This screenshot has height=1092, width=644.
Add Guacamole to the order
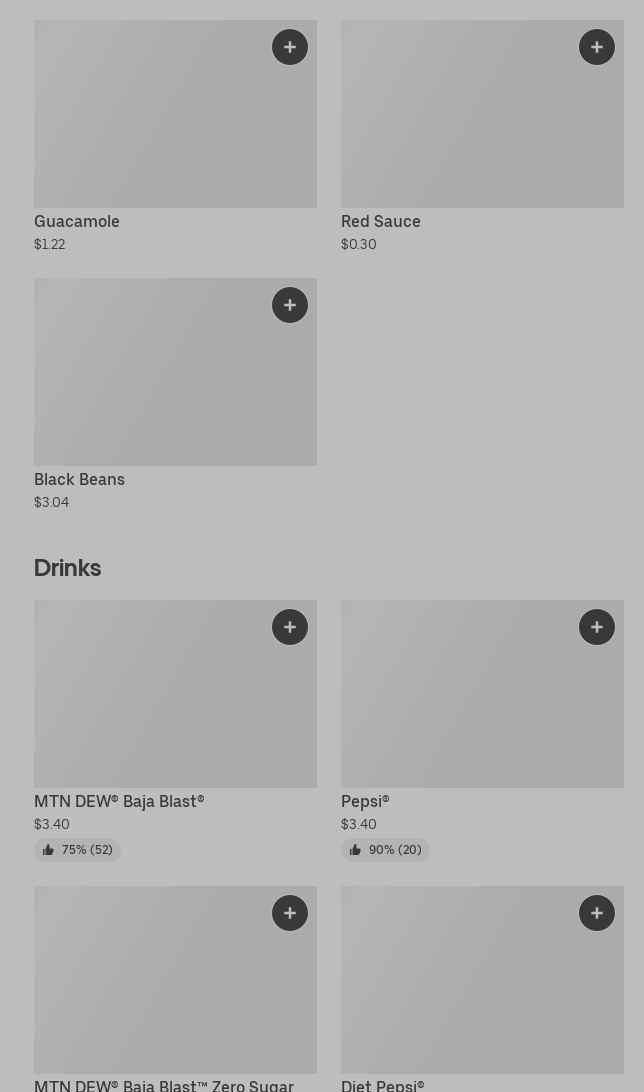click(x=290, y=47)
